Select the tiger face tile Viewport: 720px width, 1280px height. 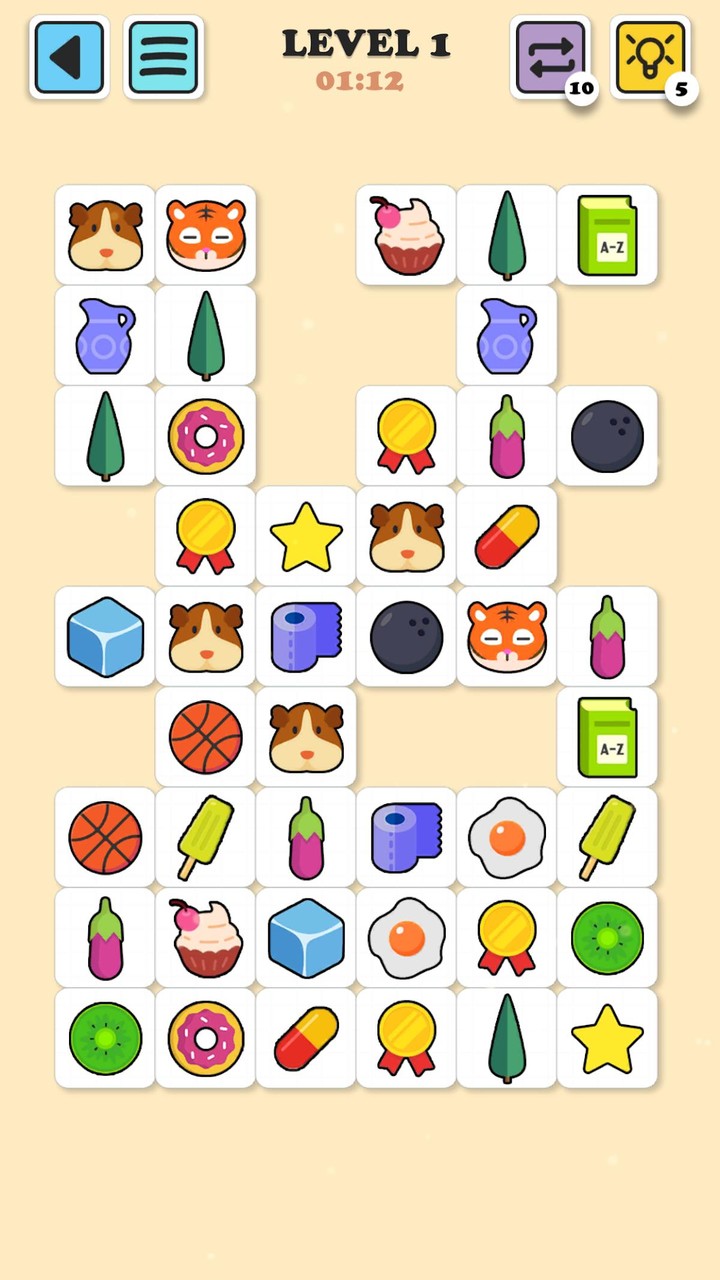205,235
